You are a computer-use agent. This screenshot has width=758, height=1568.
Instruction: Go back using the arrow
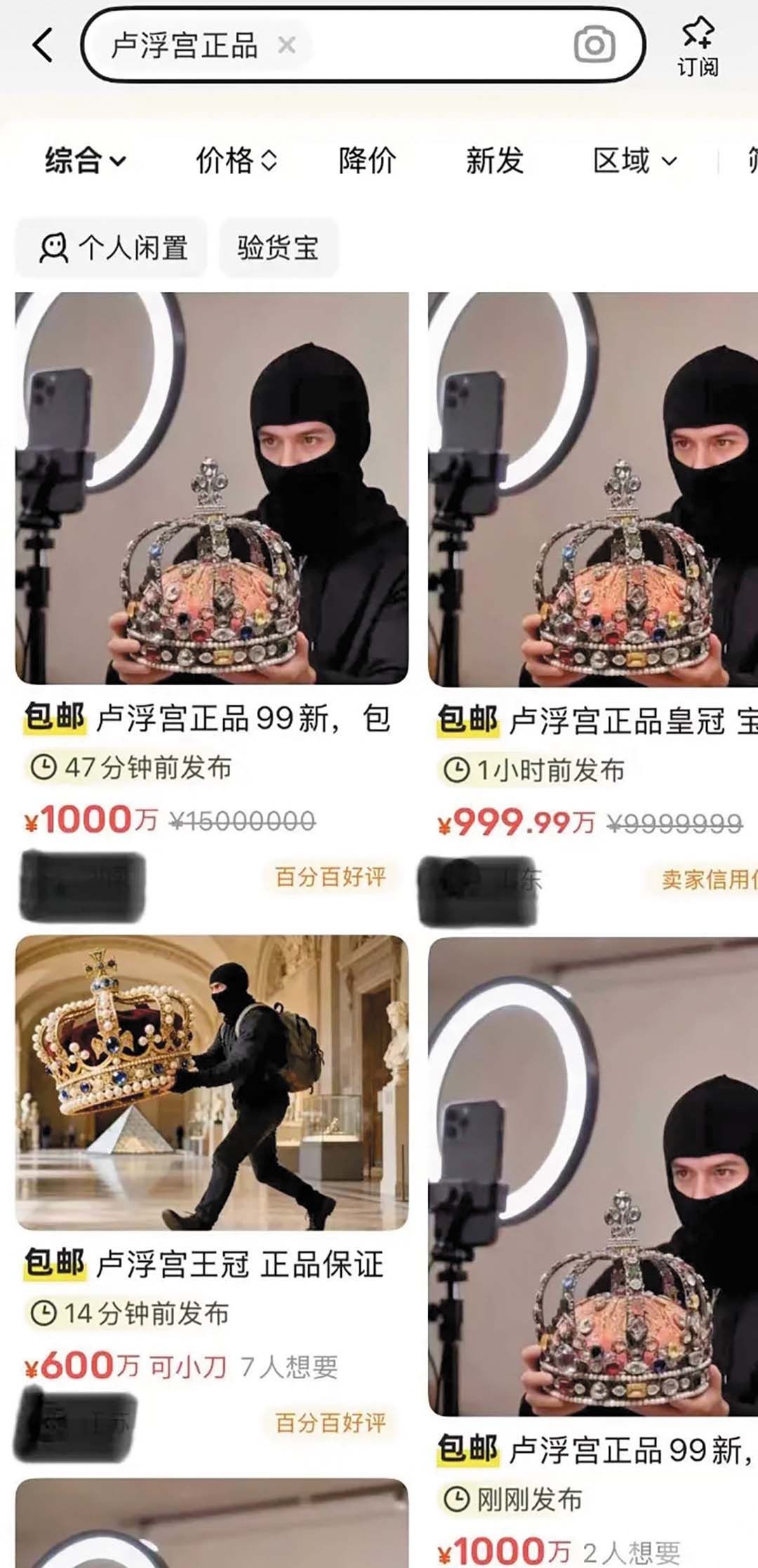tap(44, 46)
